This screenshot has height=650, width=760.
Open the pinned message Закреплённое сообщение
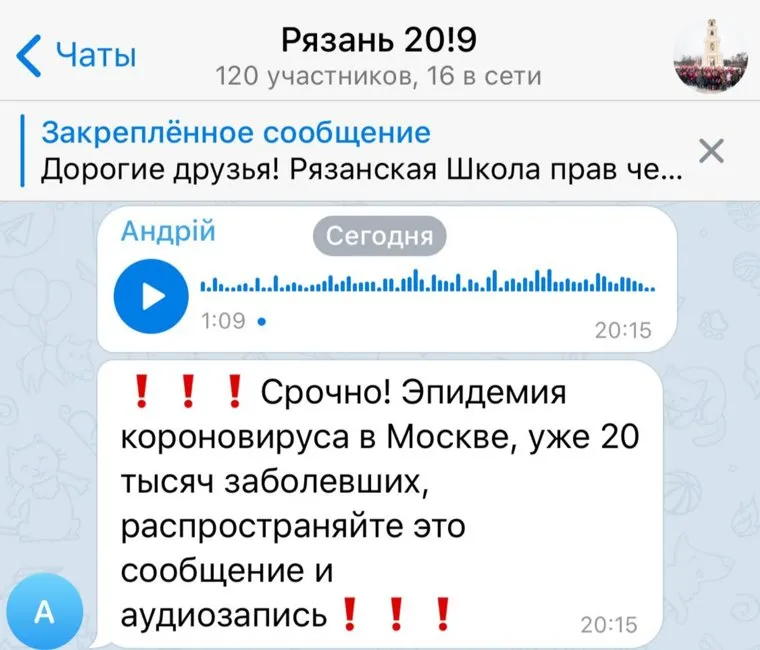click(360, 150)
